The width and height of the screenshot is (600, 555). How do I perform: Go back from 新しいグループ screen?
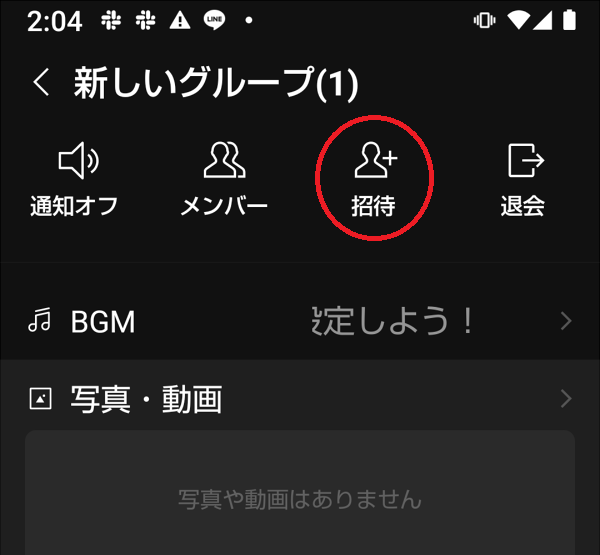click(x=41, y=83)
